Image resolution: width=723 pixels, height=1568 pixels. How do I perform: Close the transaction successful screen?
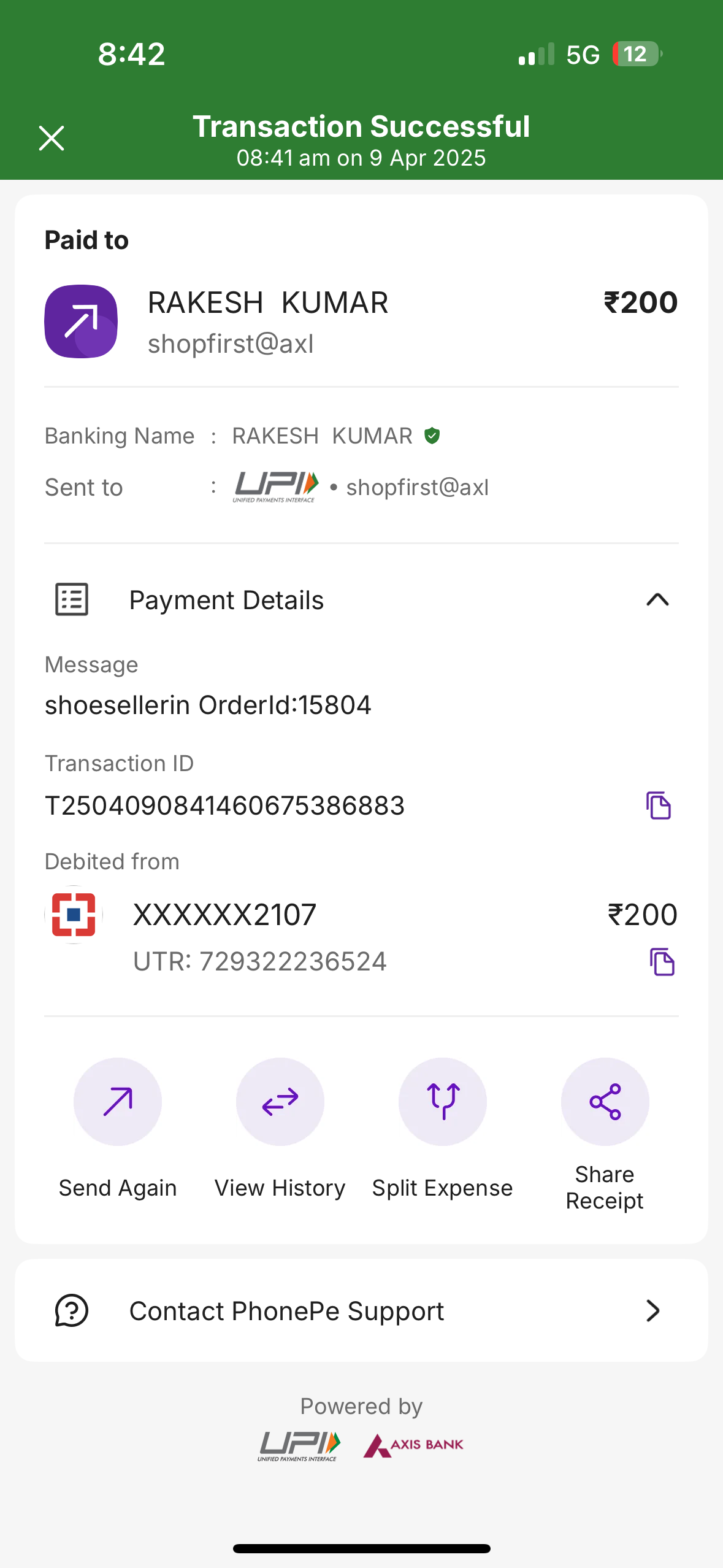[52, 138]
